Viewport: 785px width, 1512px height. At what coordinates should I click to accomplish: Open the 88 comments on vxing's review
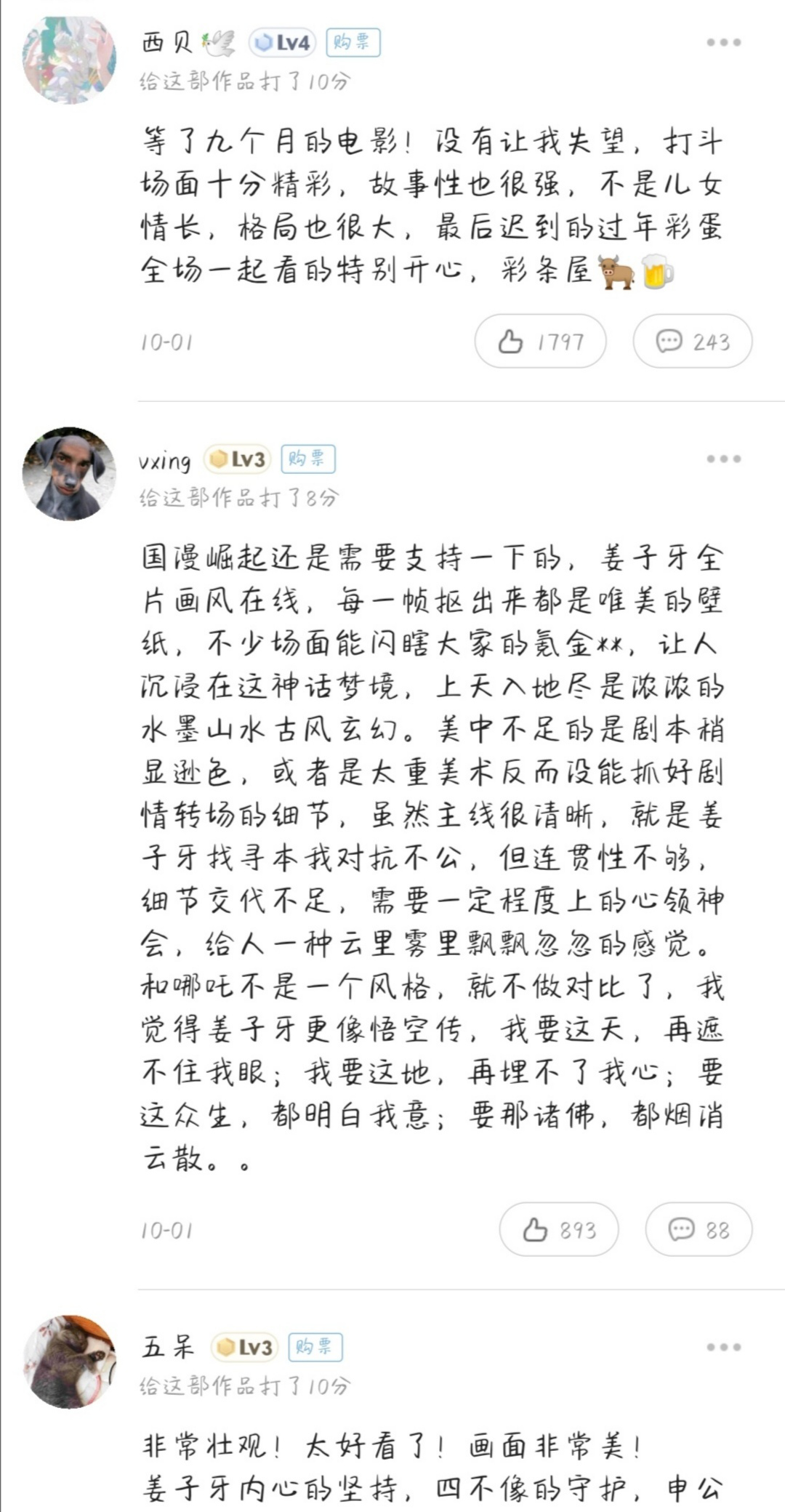click(x=698, y=1229)
